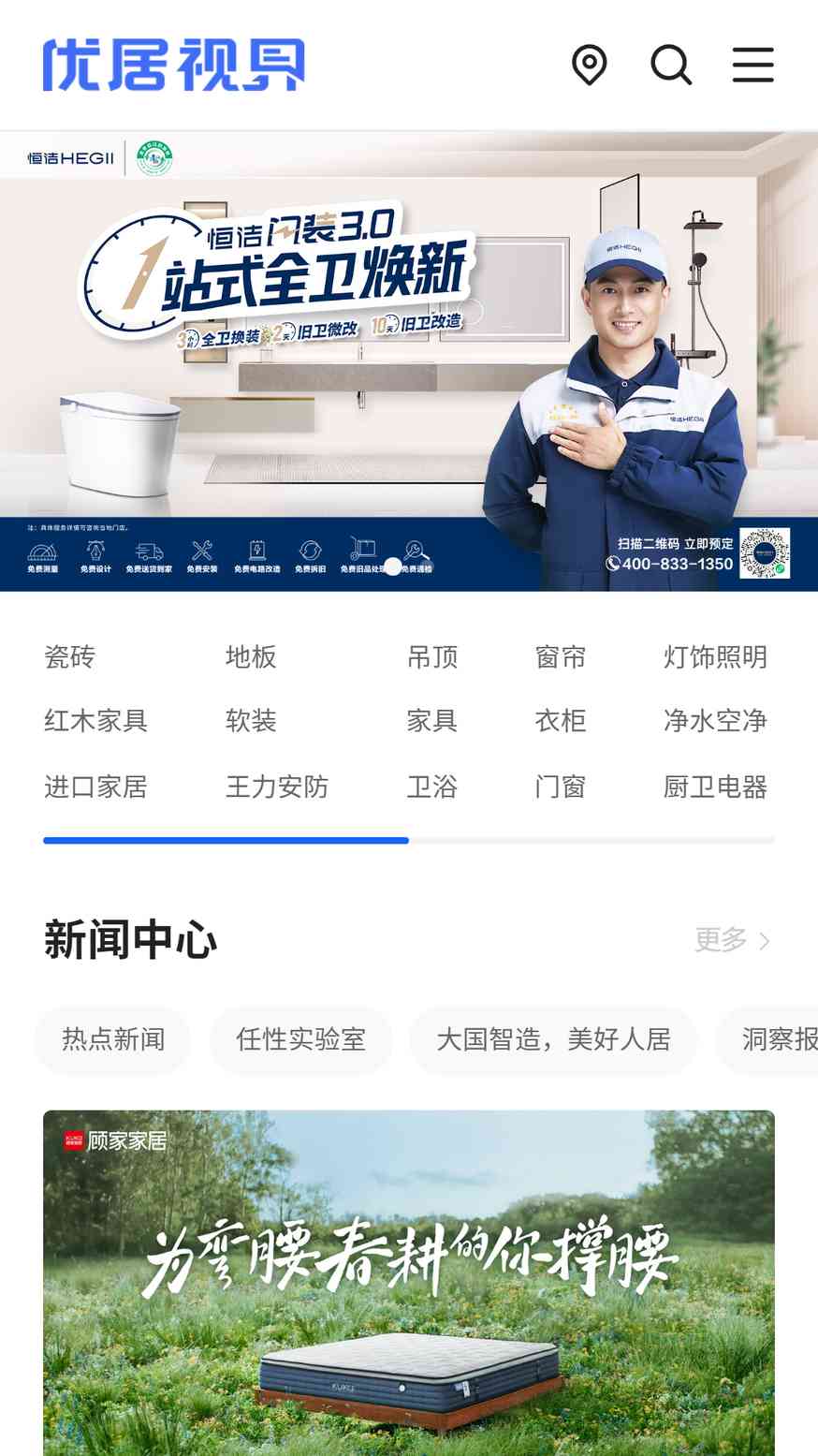Open the 恒洁 bathroom renovation banner
Image resolution: width=818 pixels, height=1456 pixels.
click(x=409, y=361)
